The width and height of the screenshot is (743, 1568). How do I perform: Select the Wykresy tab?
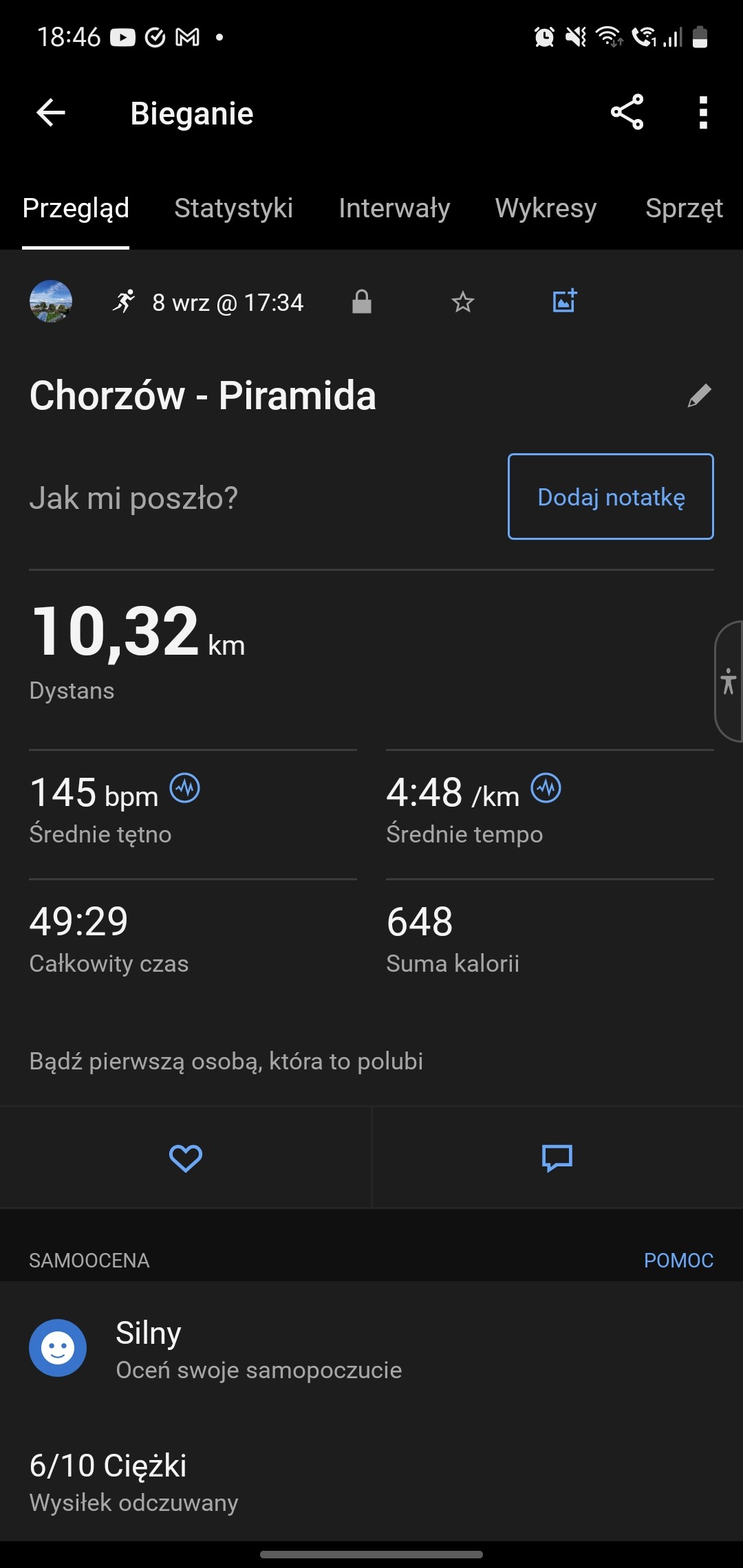tap(546, 208)
